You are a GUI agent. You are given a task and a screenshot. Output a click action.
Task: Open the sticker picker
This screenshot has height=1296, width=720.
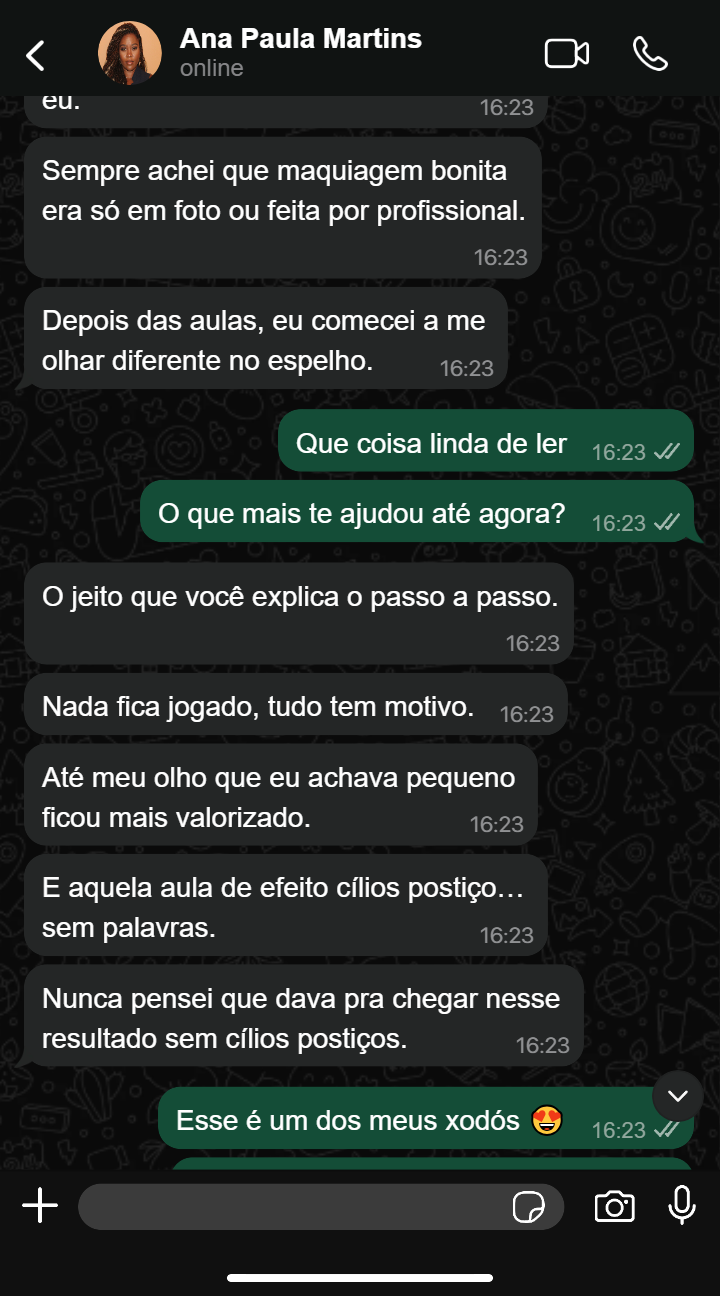528,1207
